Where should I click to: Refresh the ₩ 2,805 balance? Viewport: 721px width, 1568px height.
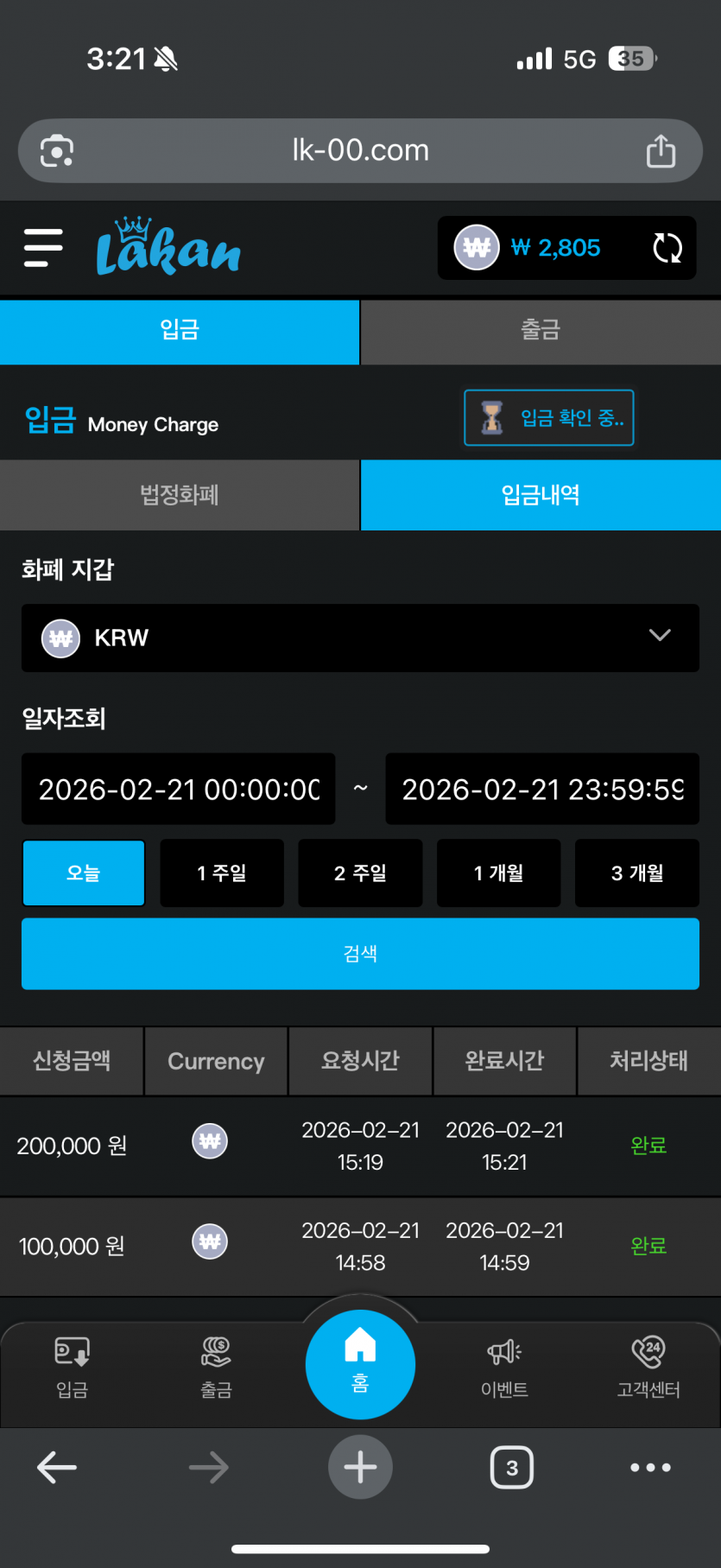click(667, 248)
